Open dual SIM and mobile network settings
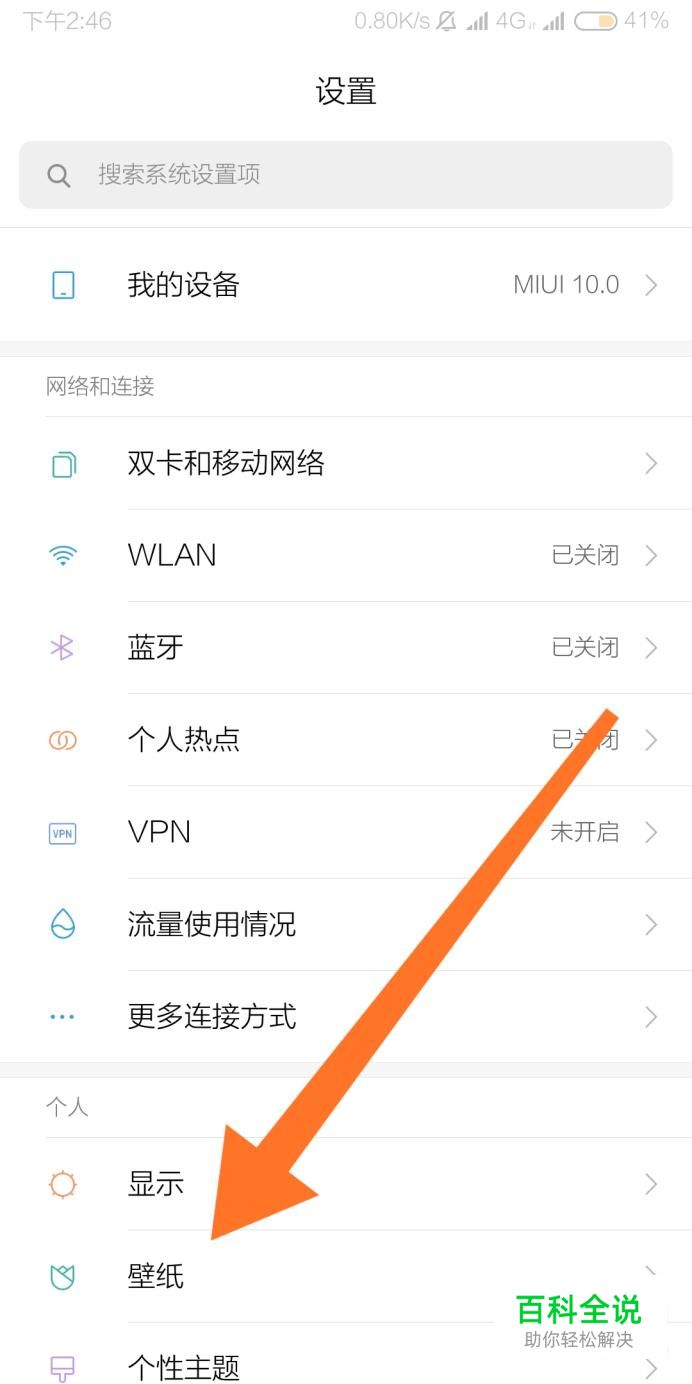 coord(345,463)
